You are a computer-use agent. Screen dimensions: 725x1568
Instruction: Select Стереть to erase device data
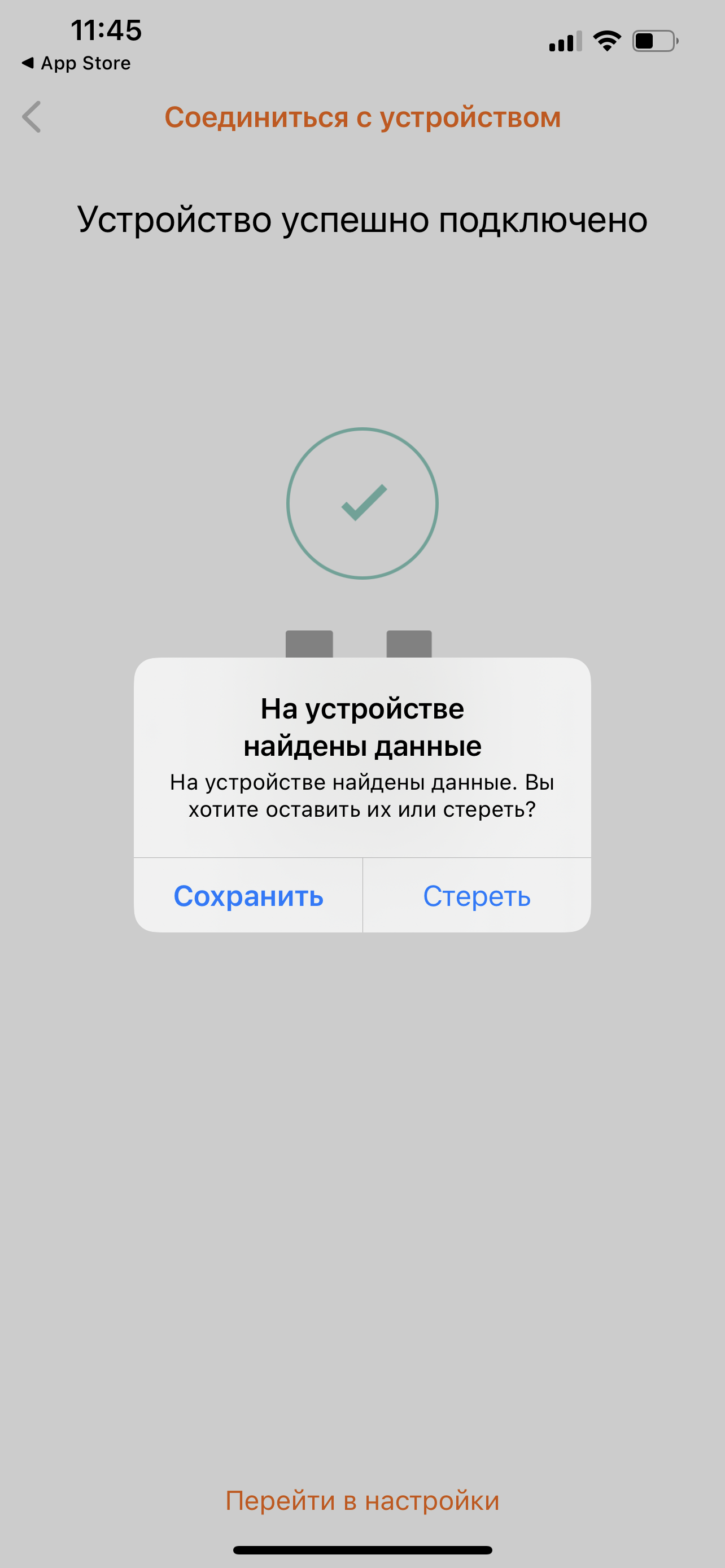tap(477, 896)
